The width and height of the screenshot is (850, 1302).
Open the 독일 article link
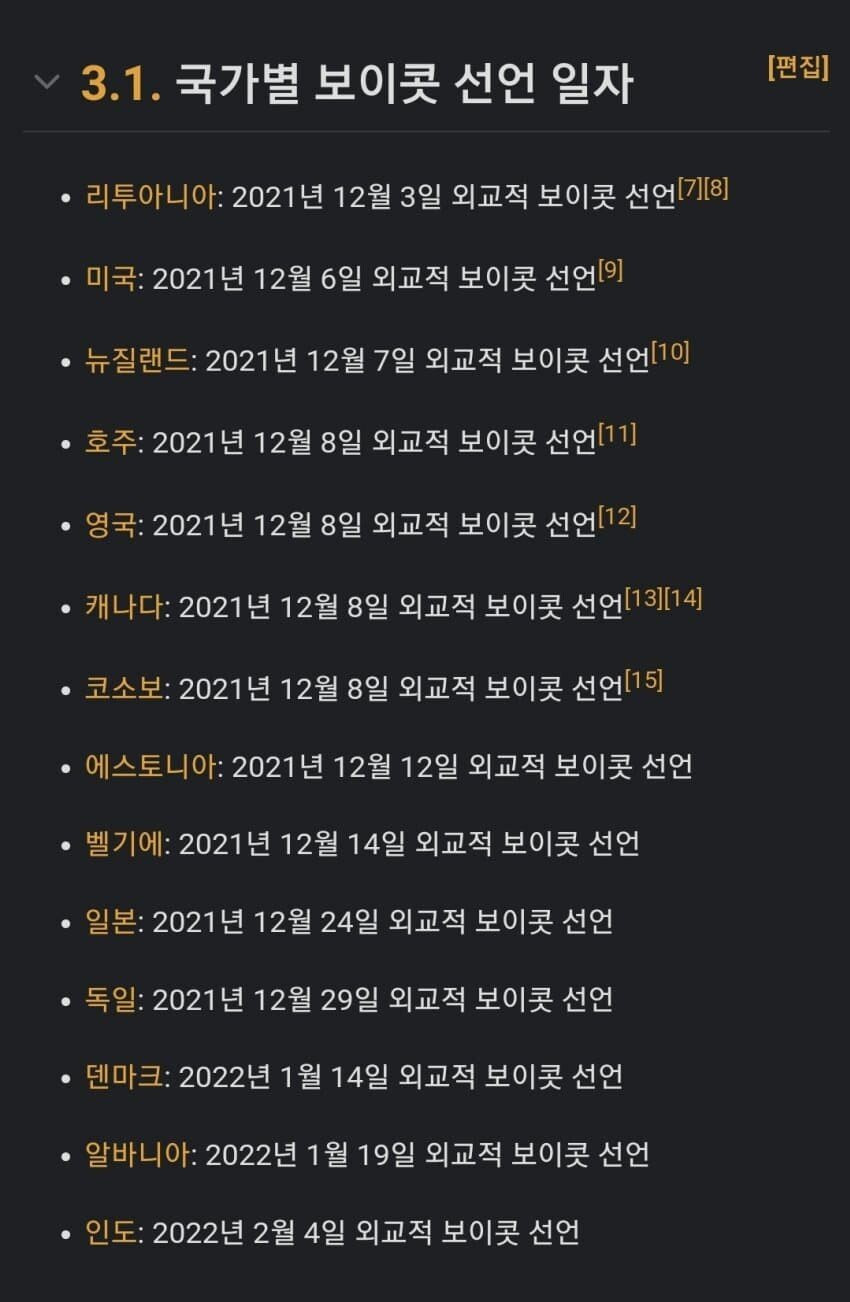(x=111, y=999)
